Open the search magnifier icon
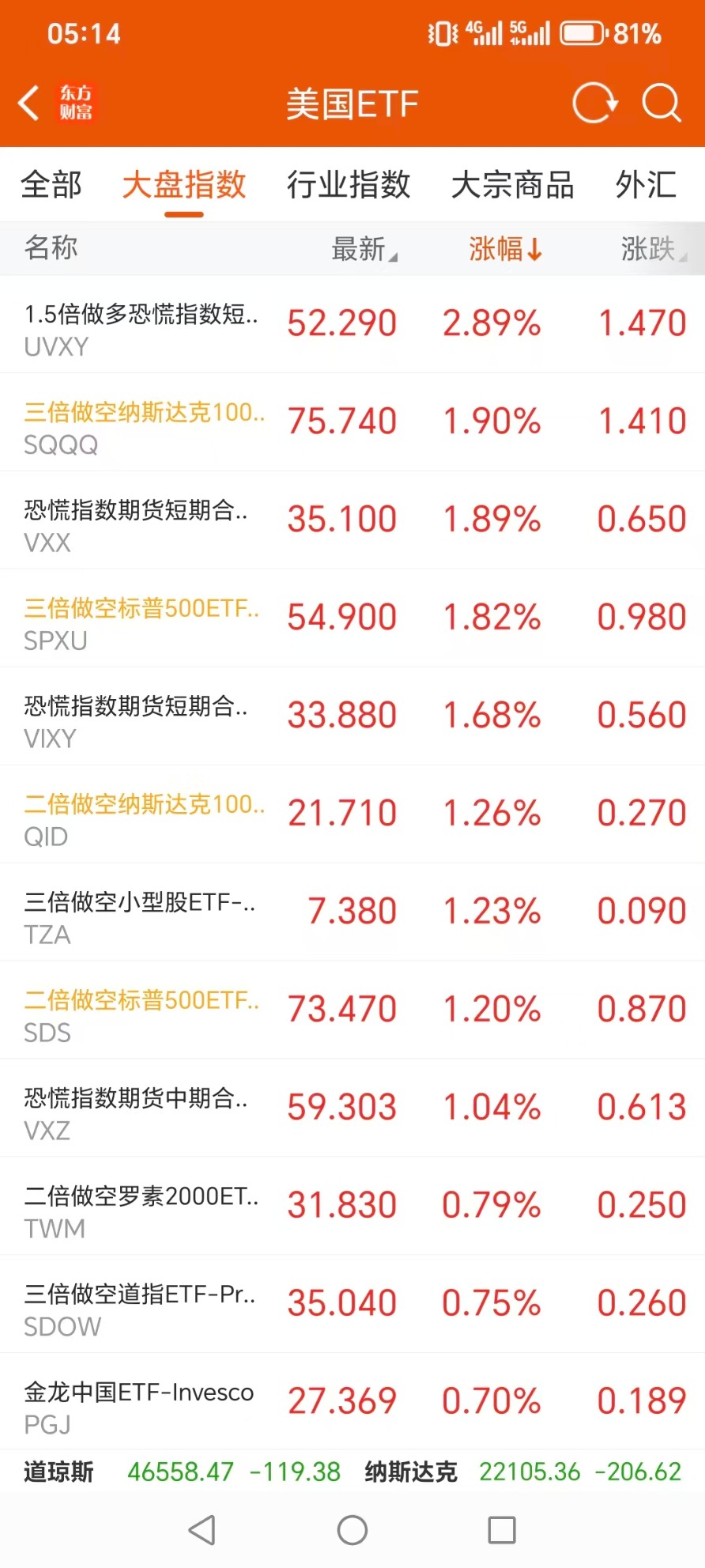Viewport: 705px width, 1568px height. tap(661, 104)
